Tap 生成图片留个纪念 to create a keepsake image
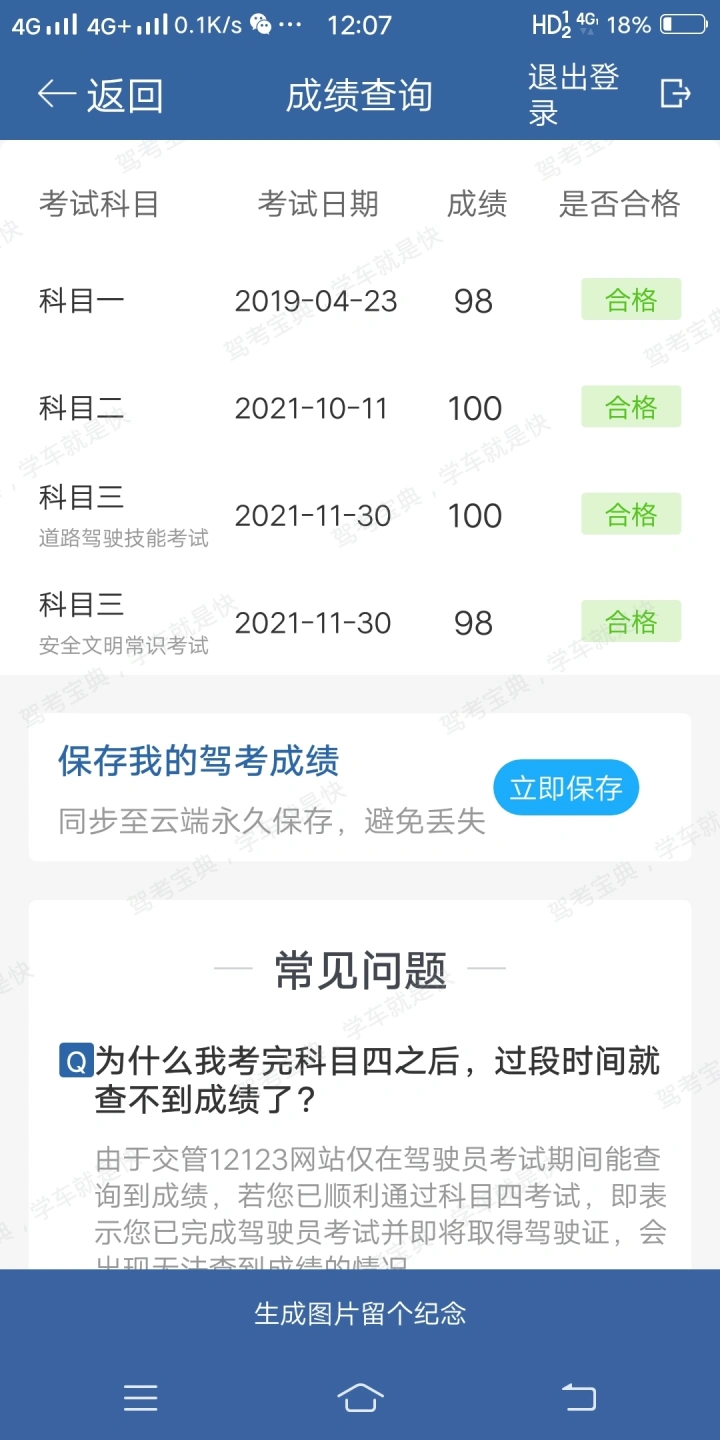The height and width of the screenshot is (1440, 720). point(360,1313)
